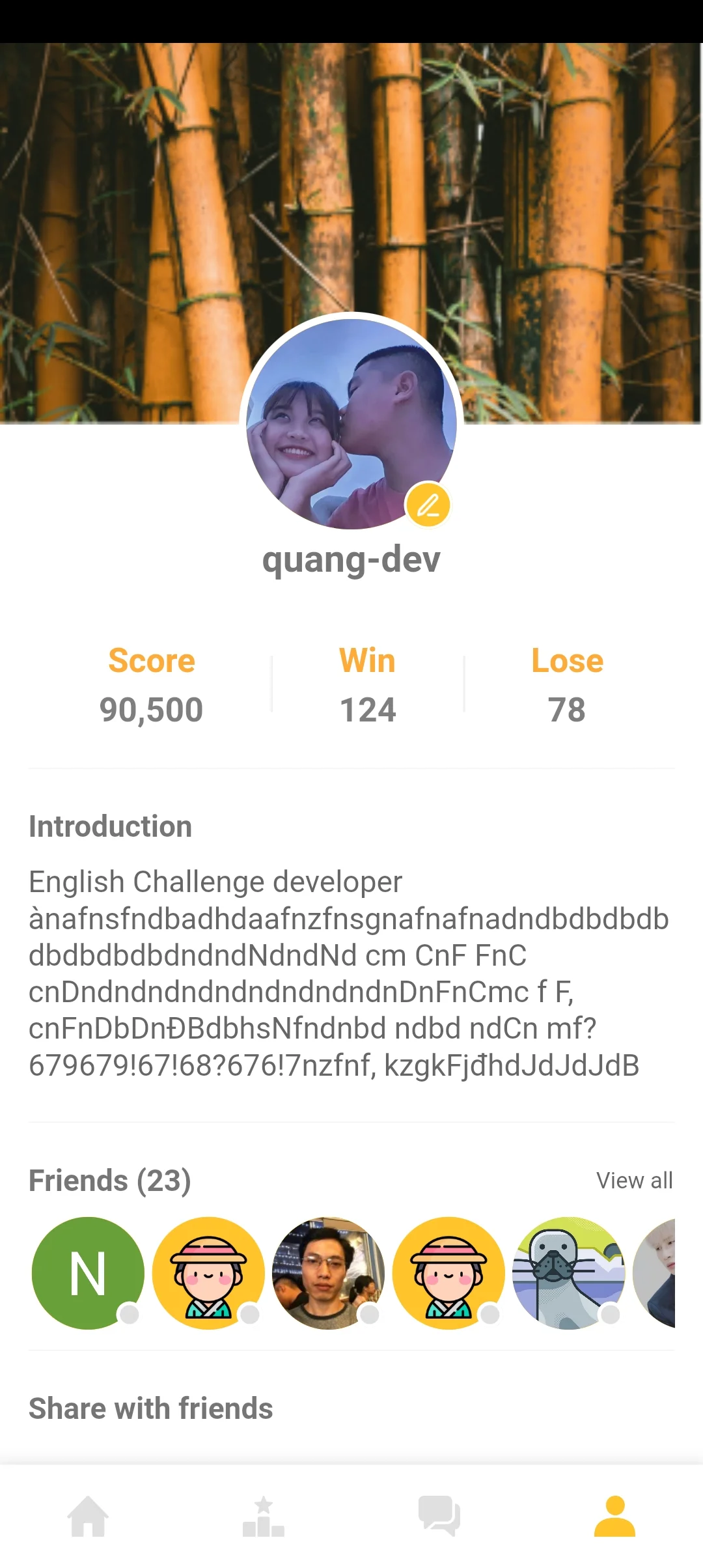
Task: Tap the edit pencil on the avatar
Action: coord(428,505)
